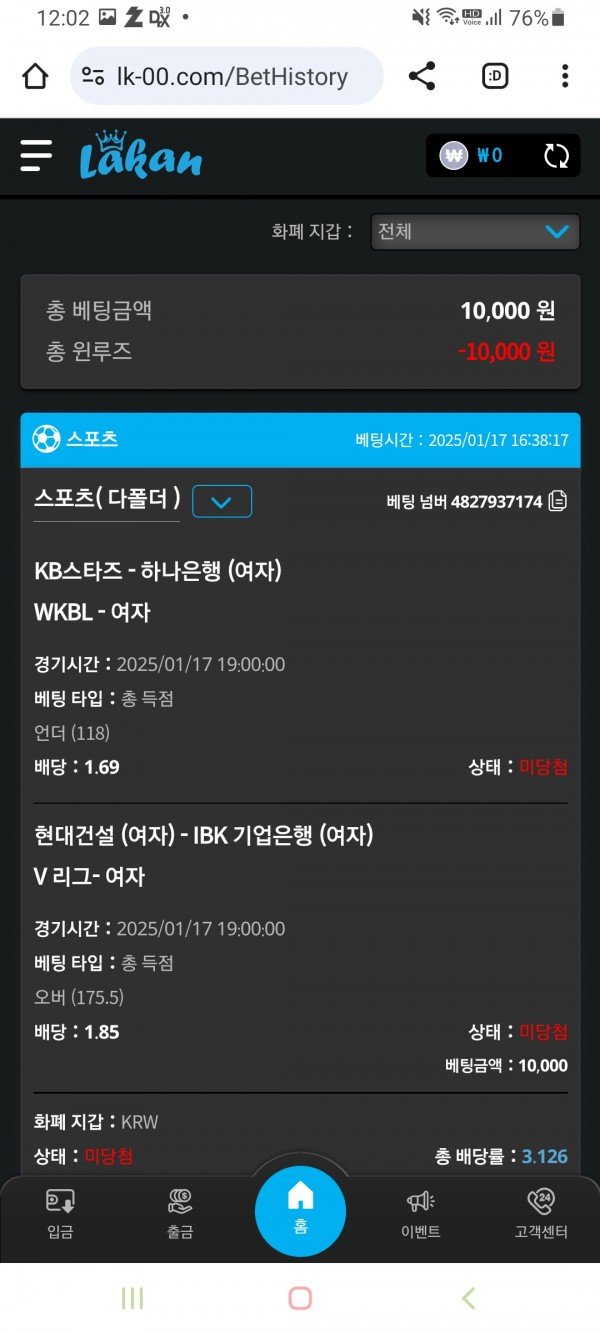Screen dimensions: 600x1333
Task: Share this page from the browser
Action: [x=422, y=76]
